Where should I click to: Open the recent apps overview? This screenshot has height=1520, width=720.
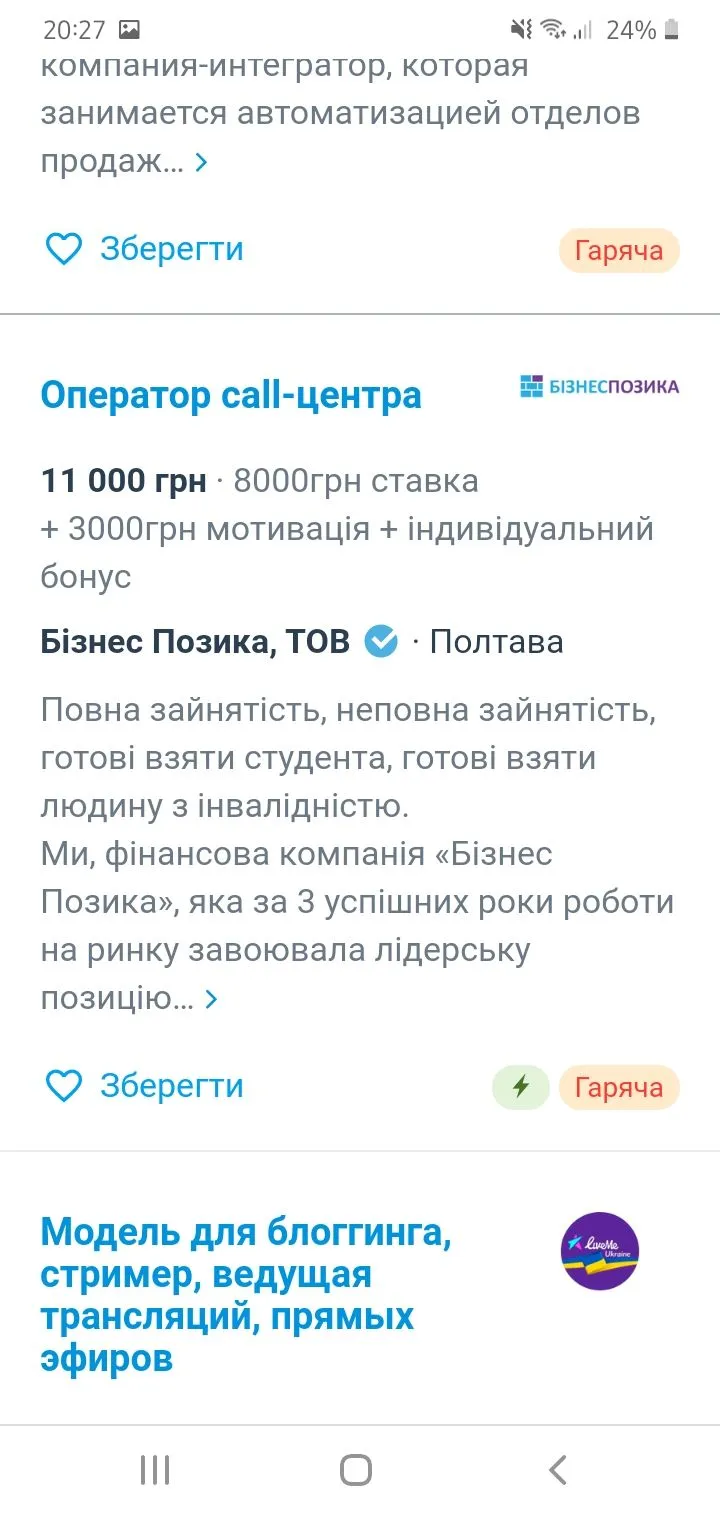click(x=155, y=1470)
